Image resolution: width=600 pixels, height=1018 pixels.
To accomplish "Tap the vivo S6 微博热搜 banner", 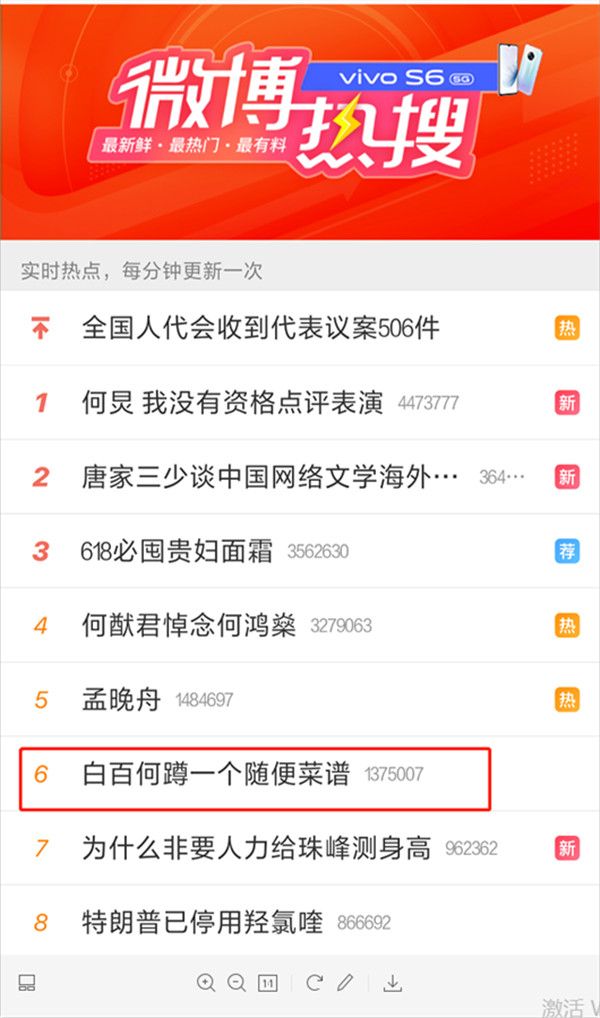I will pyautogui.click(x=300, y=120).
